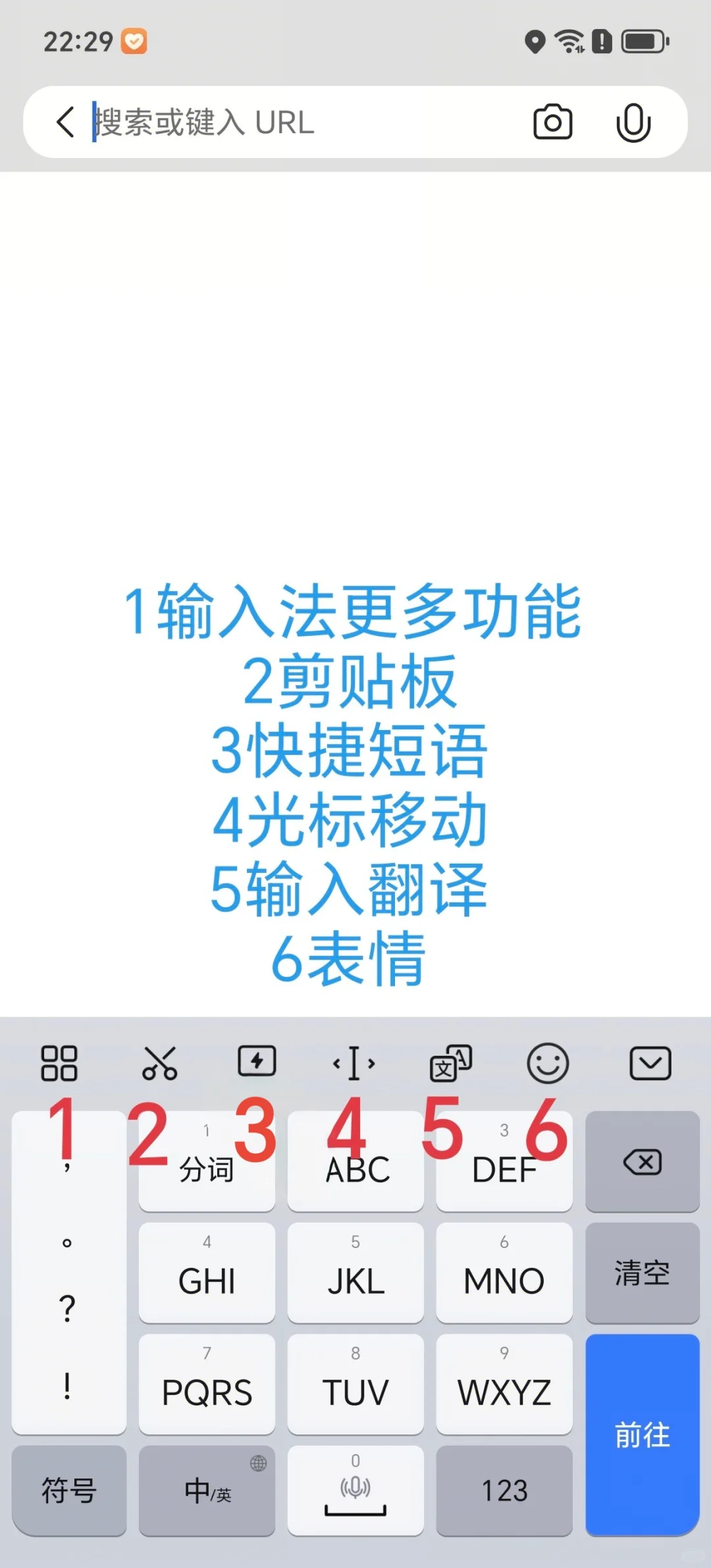The image size is (711, 1568).
Task: Open camera search in the address bar
Action: click(552, 122)
